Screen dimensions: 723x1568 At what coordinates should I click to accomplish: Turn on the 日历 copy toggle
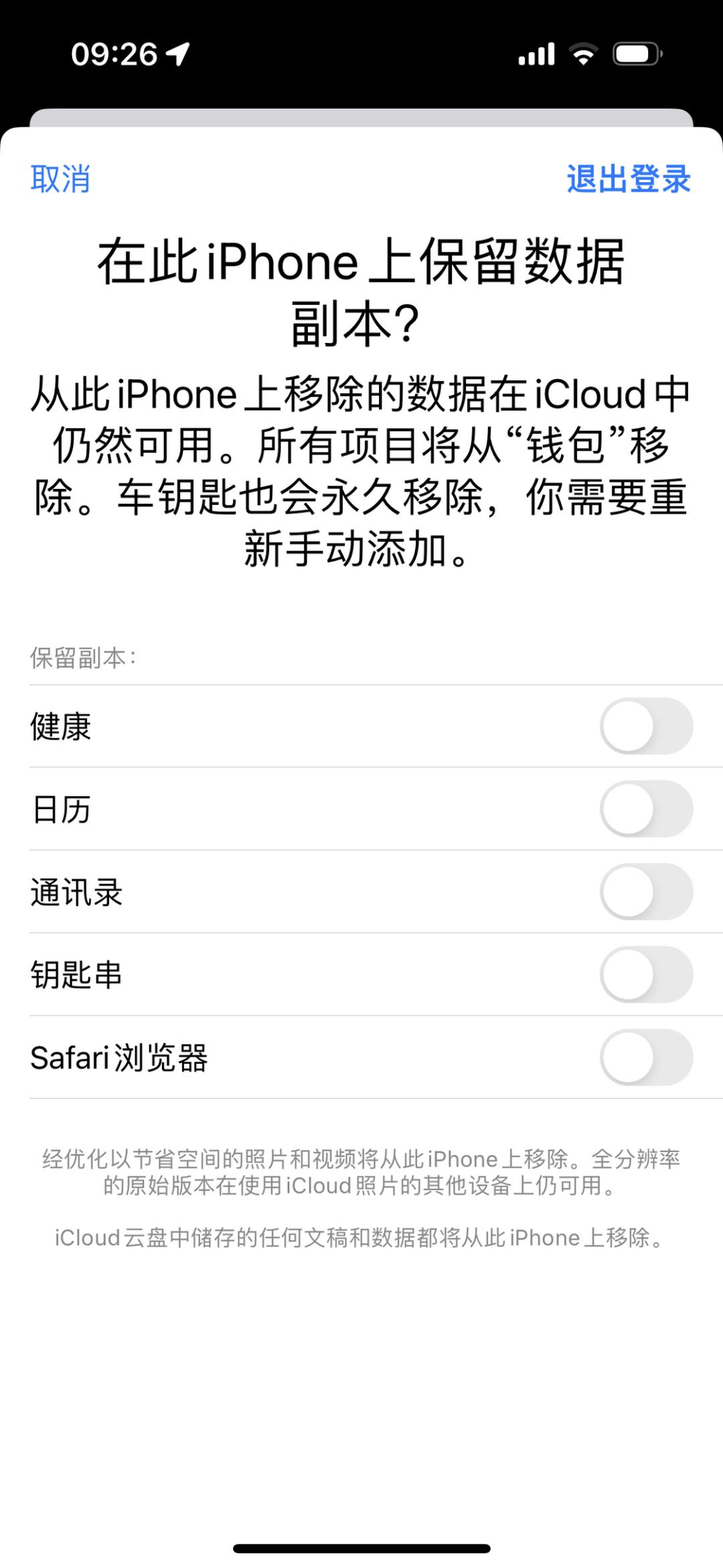pos(646,809)
